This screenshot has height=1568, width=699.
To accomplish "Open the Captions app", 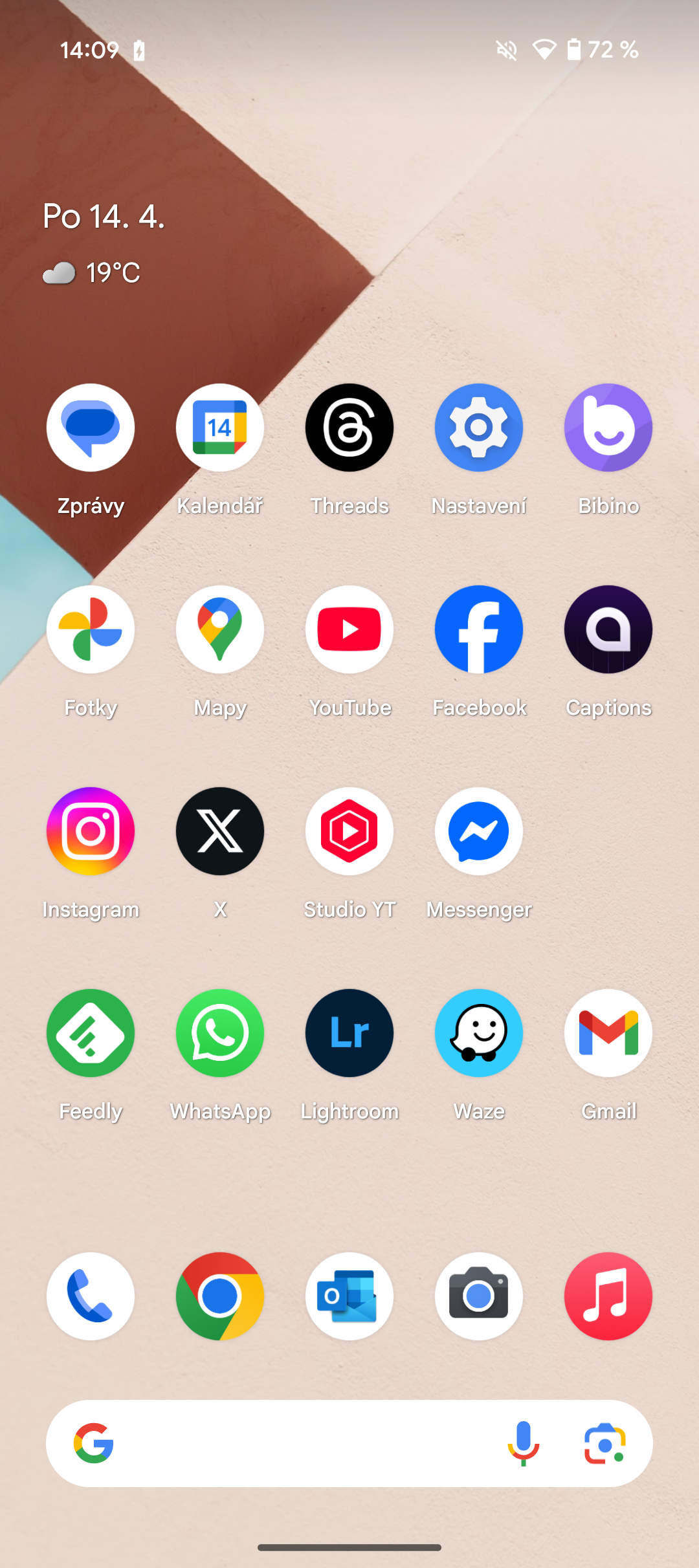I will click(608, 629).
